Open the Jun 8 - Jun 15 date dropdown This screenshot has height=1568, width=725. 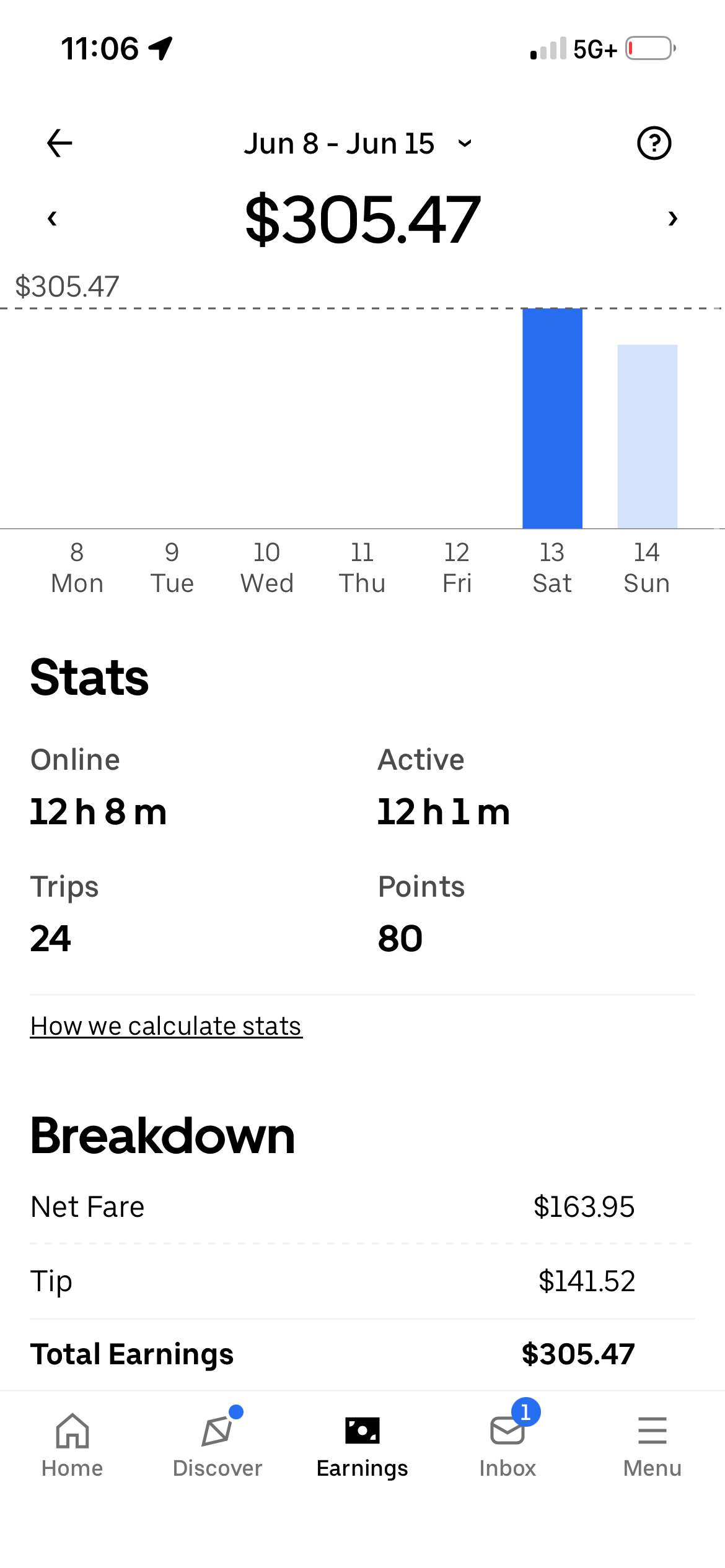tap(358, 144)
